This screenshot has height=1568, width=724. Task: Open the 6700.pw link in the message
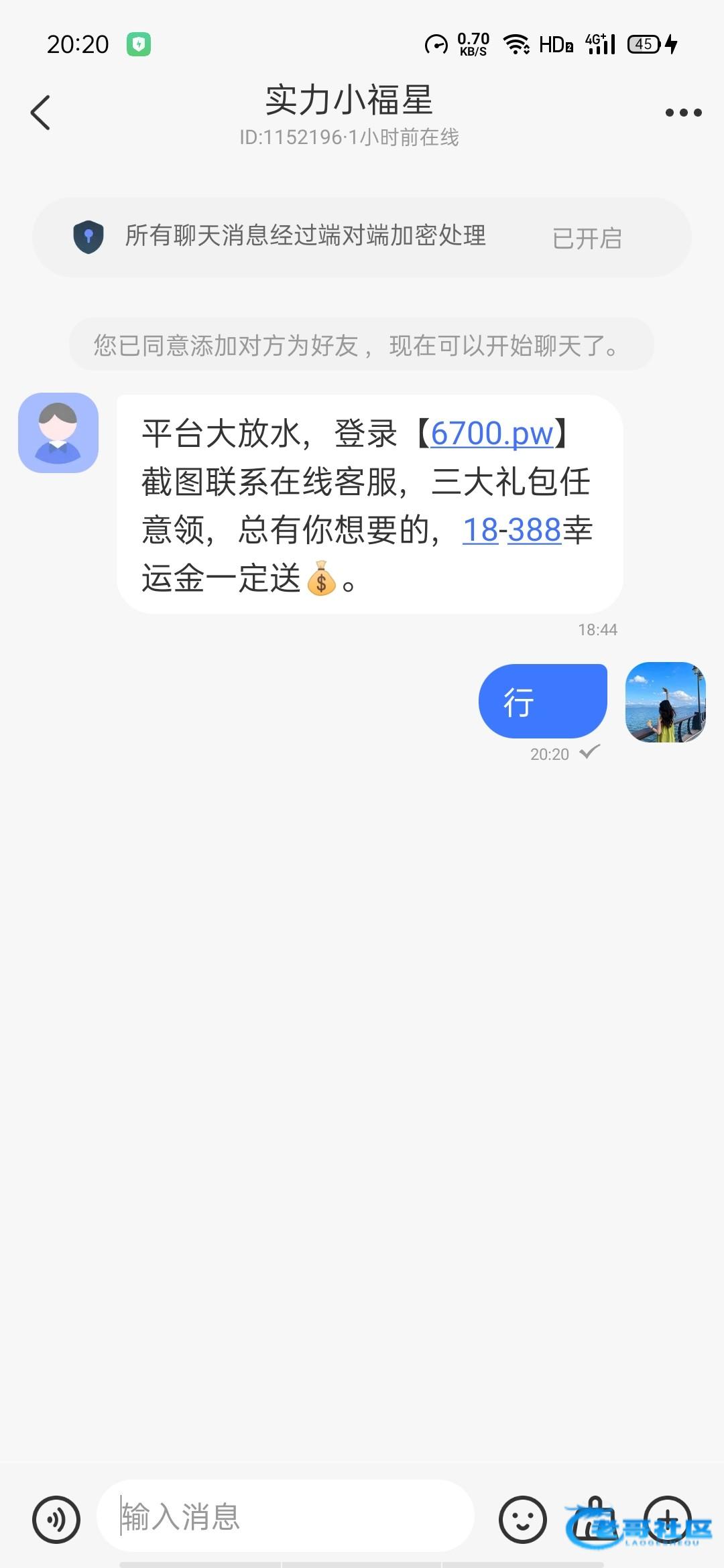(x=492, y=434)
